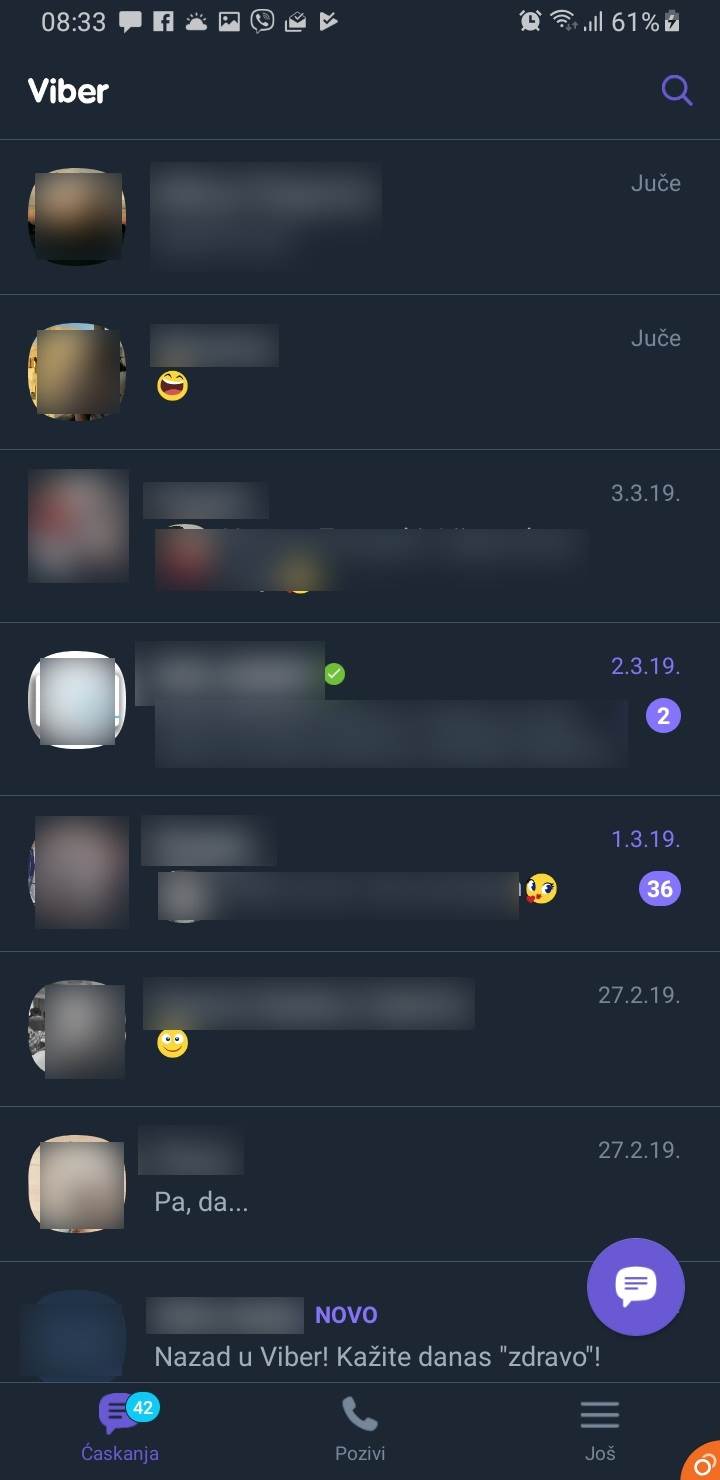Screen dimensions: 720x1480
Task: Open the Još menu tab
Action: click(x=600, y=1428)
